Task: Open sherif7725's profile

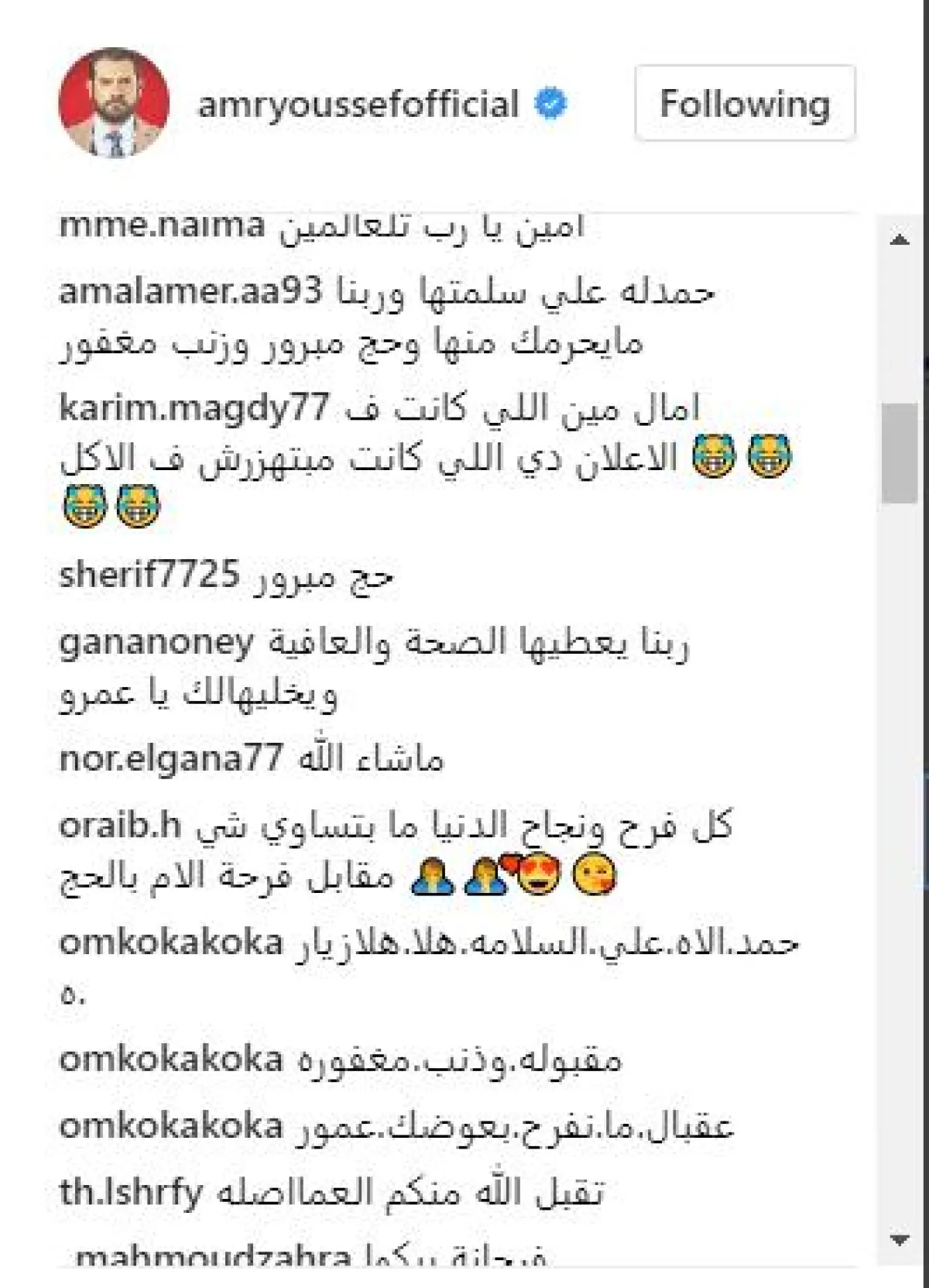Action: click(149, 575)
